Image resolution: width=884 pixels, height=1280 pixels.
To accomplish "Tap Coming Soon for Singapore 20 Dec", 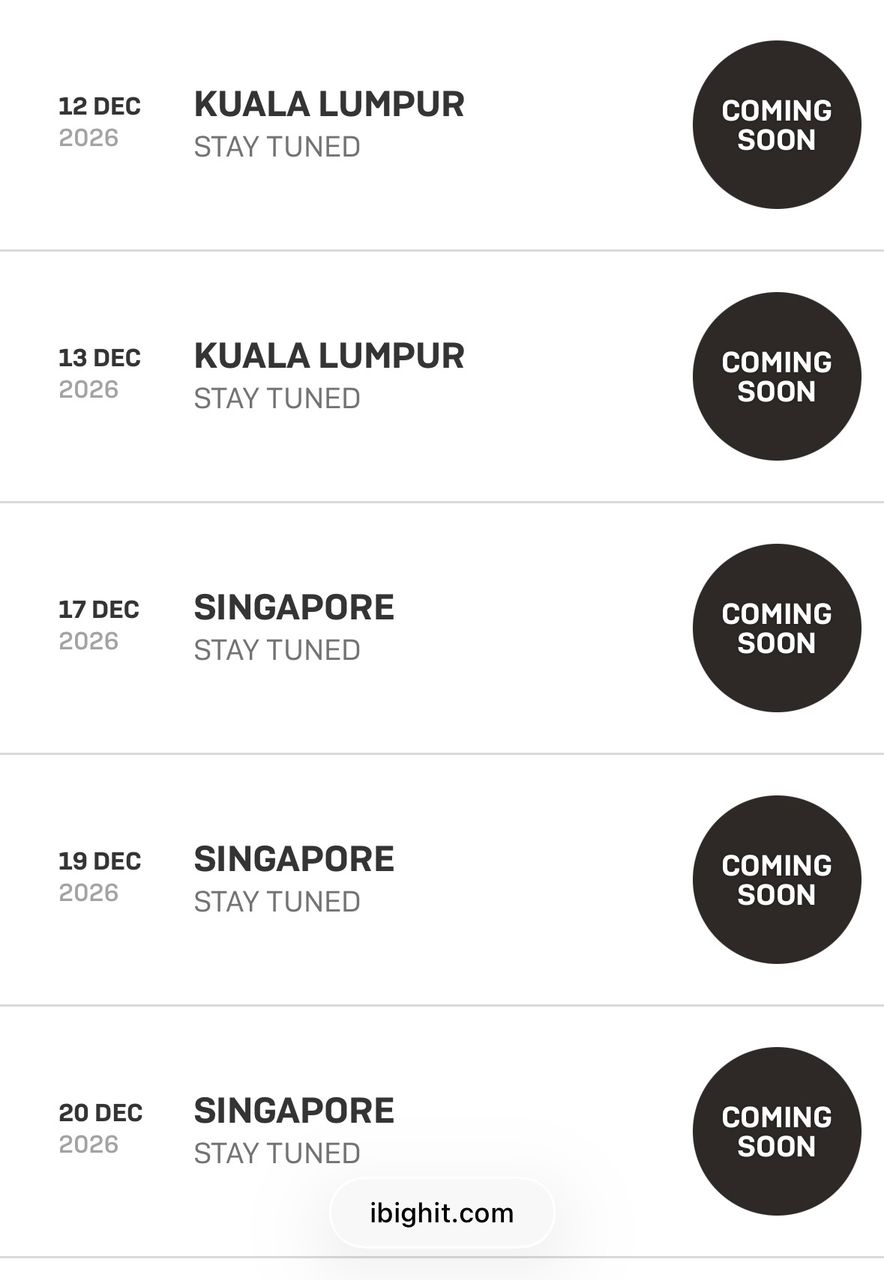I will pyautogui.click(x=776, y=1131).
